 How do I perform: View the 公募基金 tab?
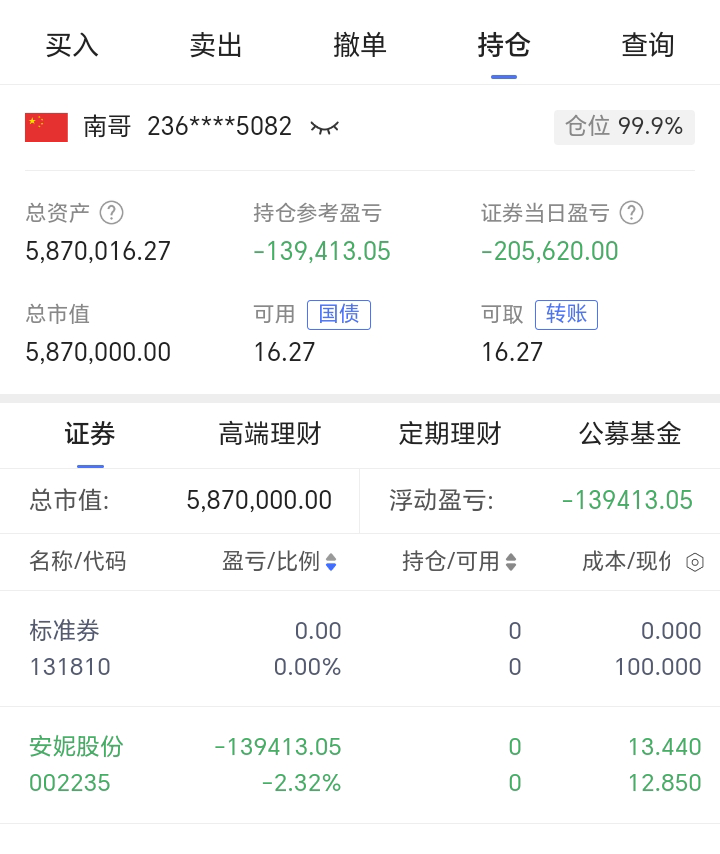pos(630,434)
